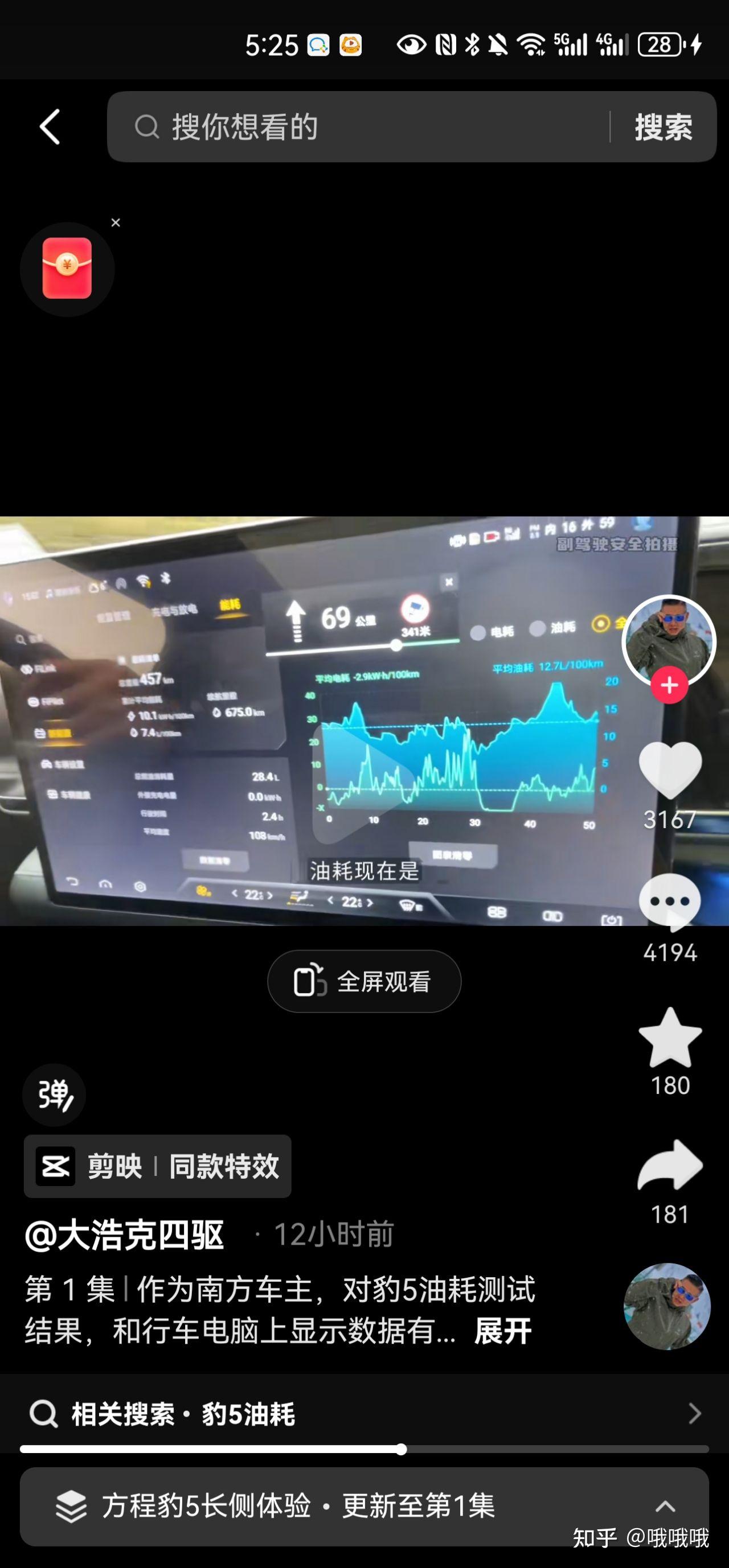This screenshot has width=729, height=1568.
Task: Switch to 全屏观看 full screen
Action: [364, 981]
